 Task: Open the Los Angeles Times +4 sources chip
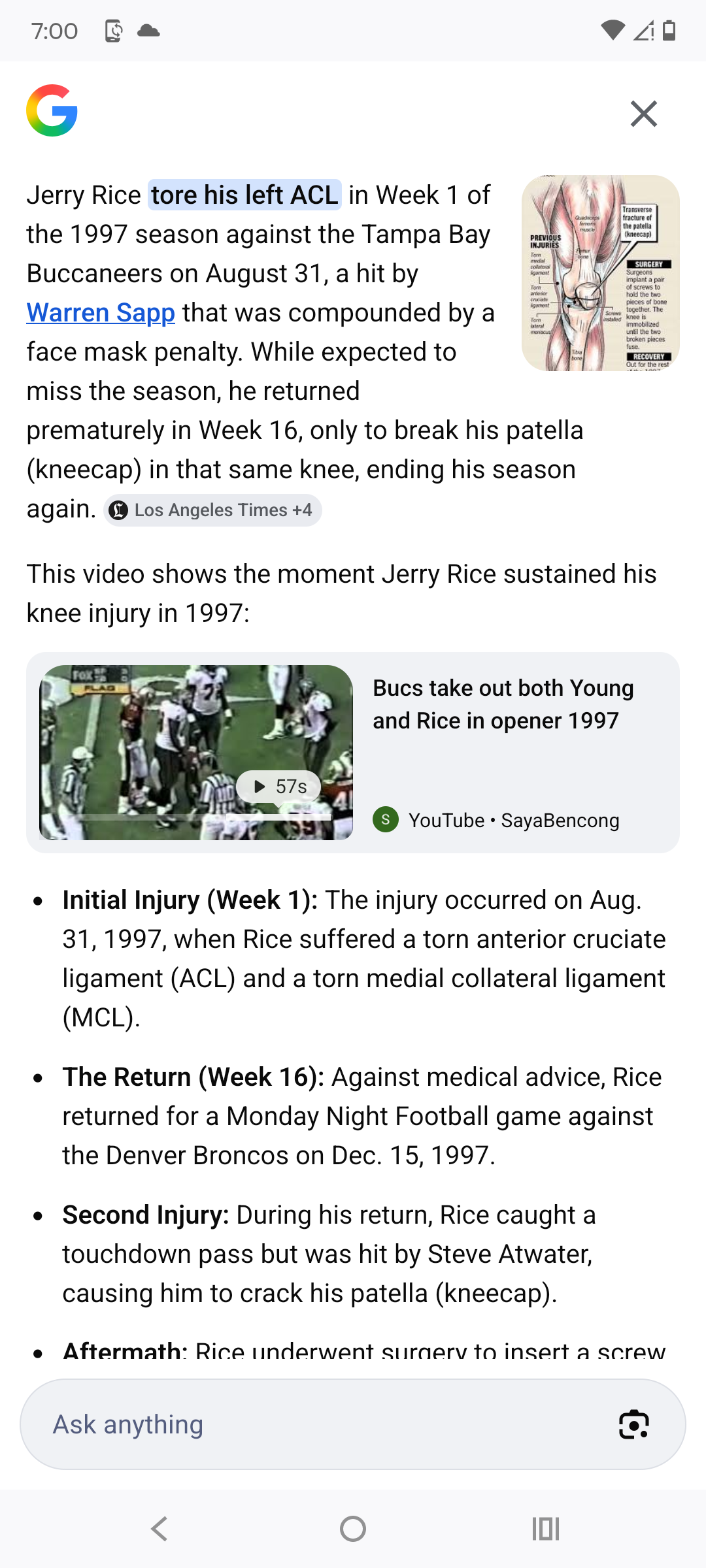tap(212, 510)
